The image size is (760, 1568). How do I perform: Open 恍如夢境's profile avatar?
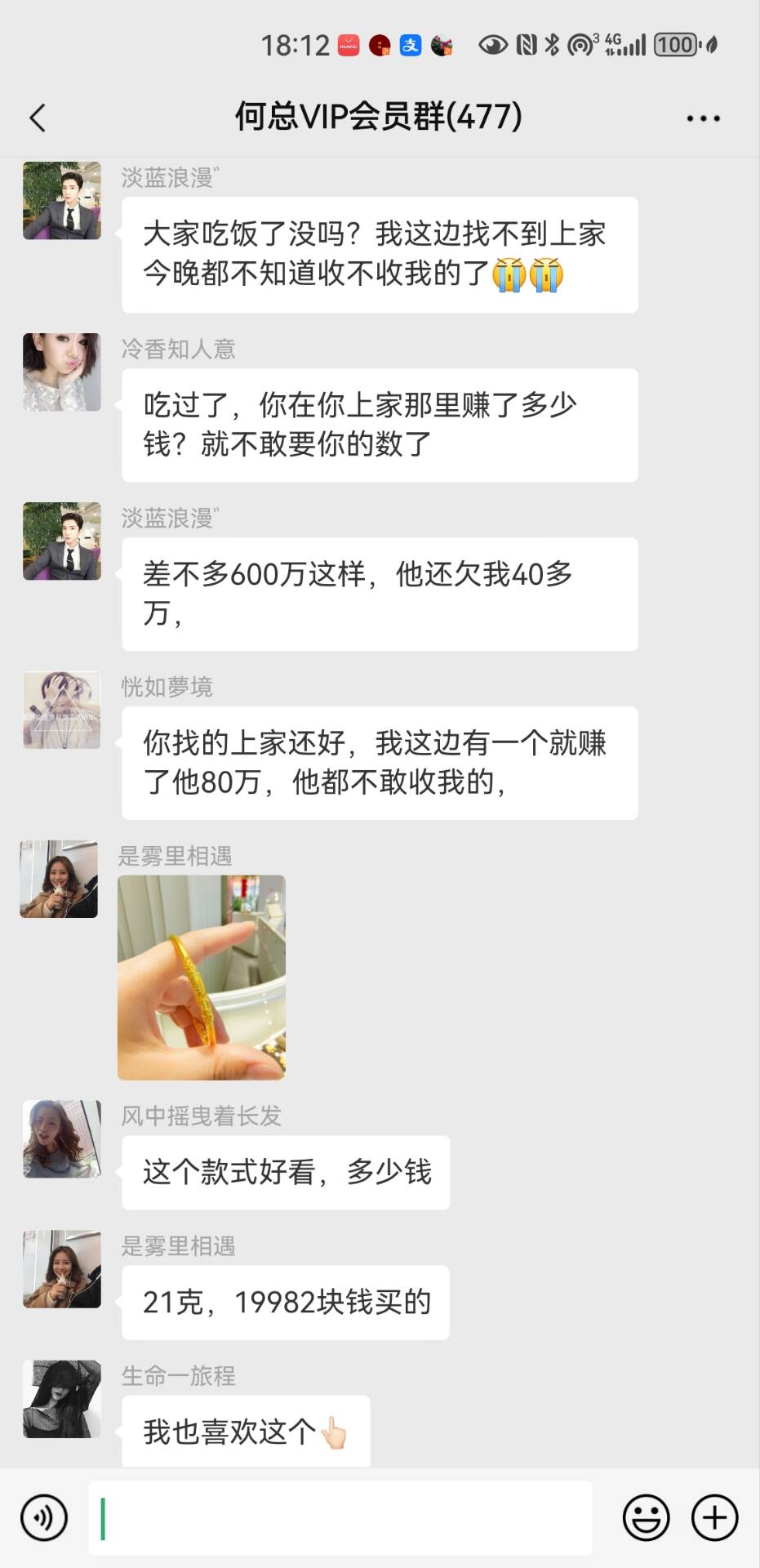pyautogui.click(x=62, y=710)
